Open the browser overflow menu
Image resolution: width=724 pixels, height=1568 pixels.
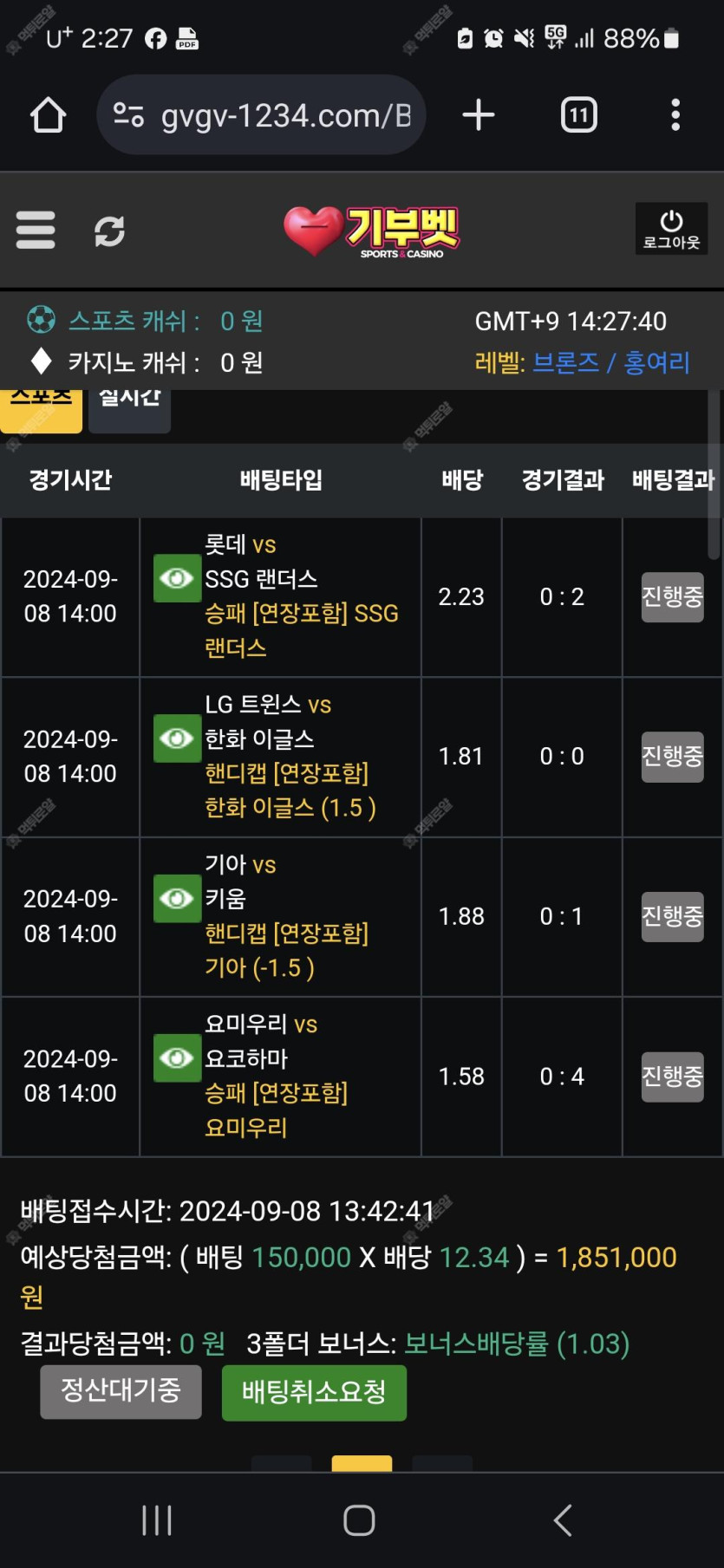675,115
